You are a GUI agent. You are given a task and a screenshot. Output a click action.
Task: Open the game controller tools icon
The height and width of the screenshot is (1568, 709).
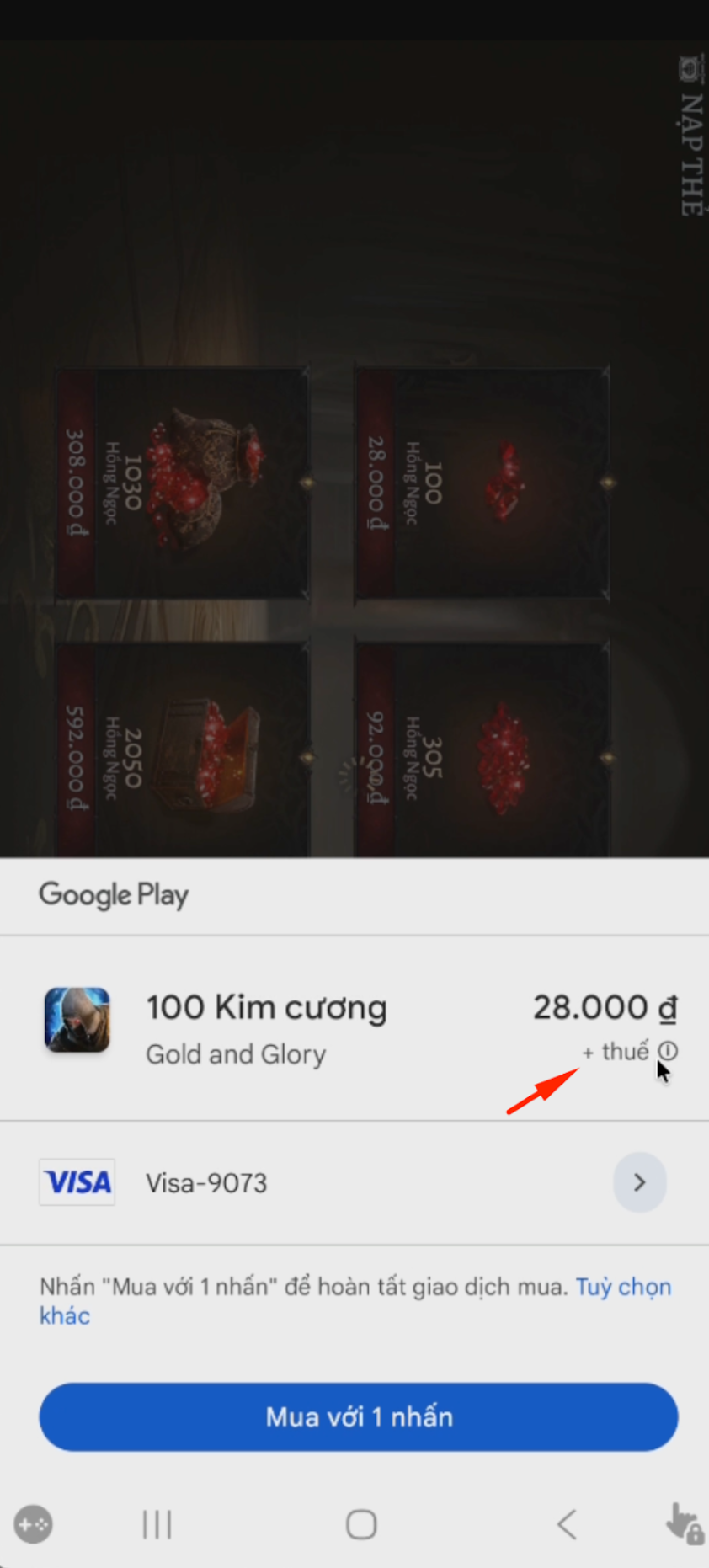tap(34, 1524)
